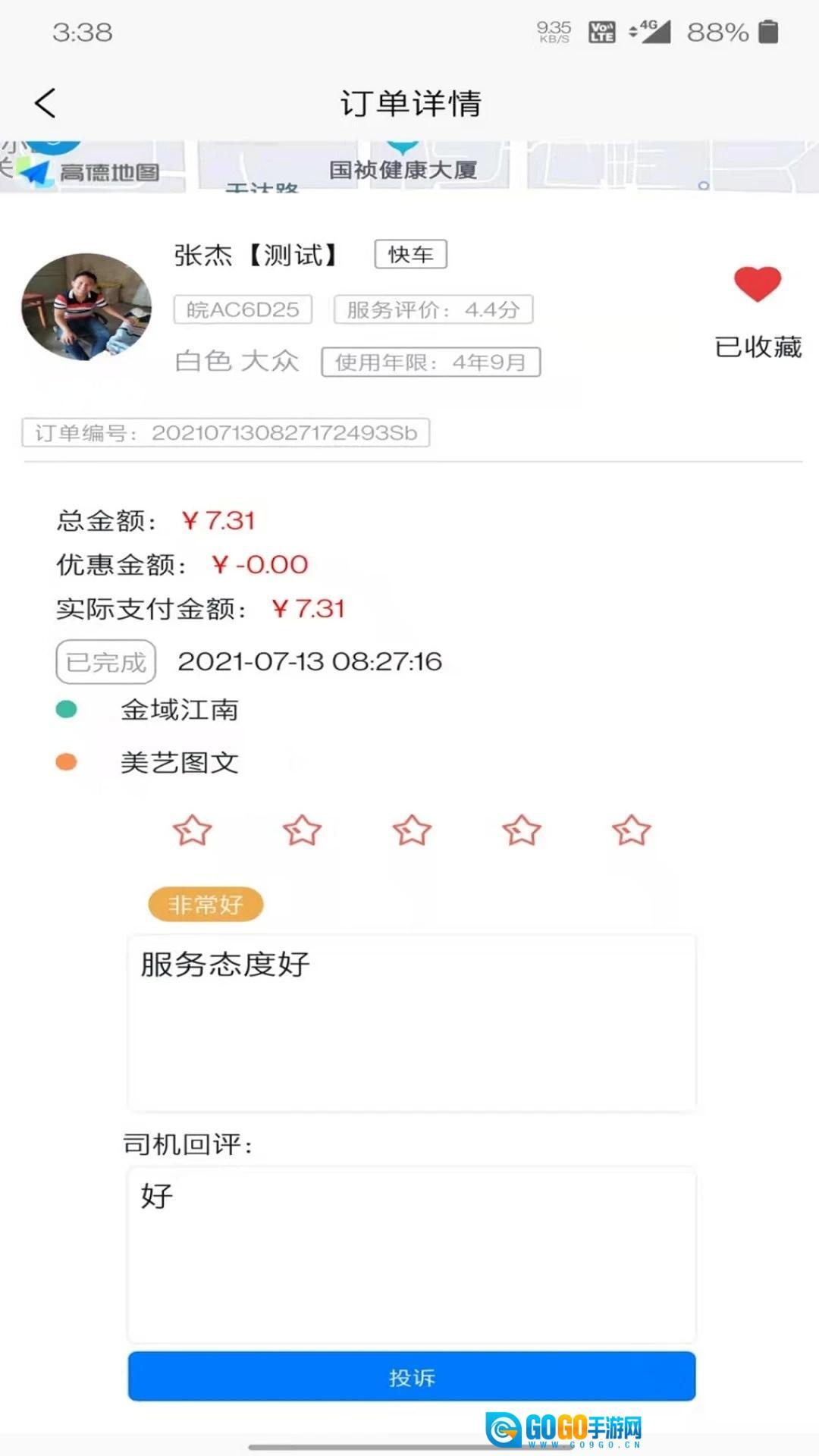Image resolution: width=819 pixels, height=1456 pixels.
Task: Open the map preview at the top
Action: pyautogui.click(x=409, y=167)
